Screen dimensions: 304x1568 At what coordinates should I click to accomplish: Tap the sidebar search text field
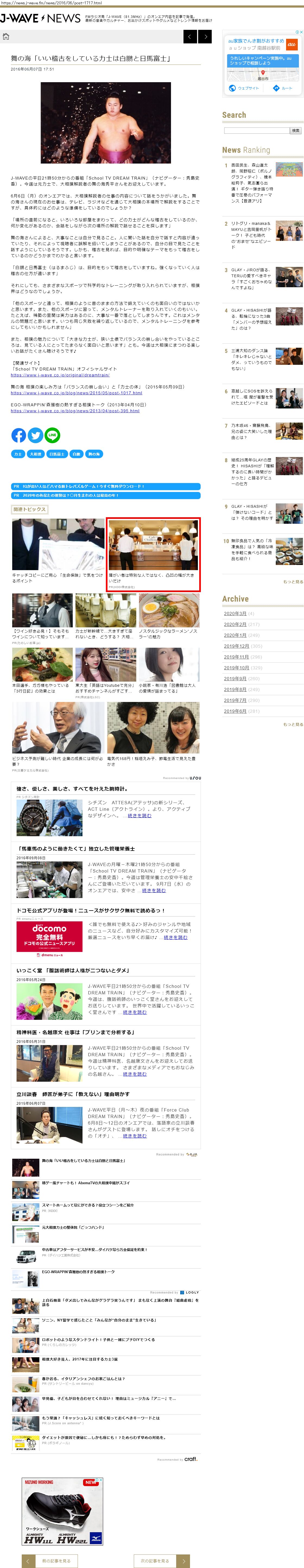[x=256, y=130]
